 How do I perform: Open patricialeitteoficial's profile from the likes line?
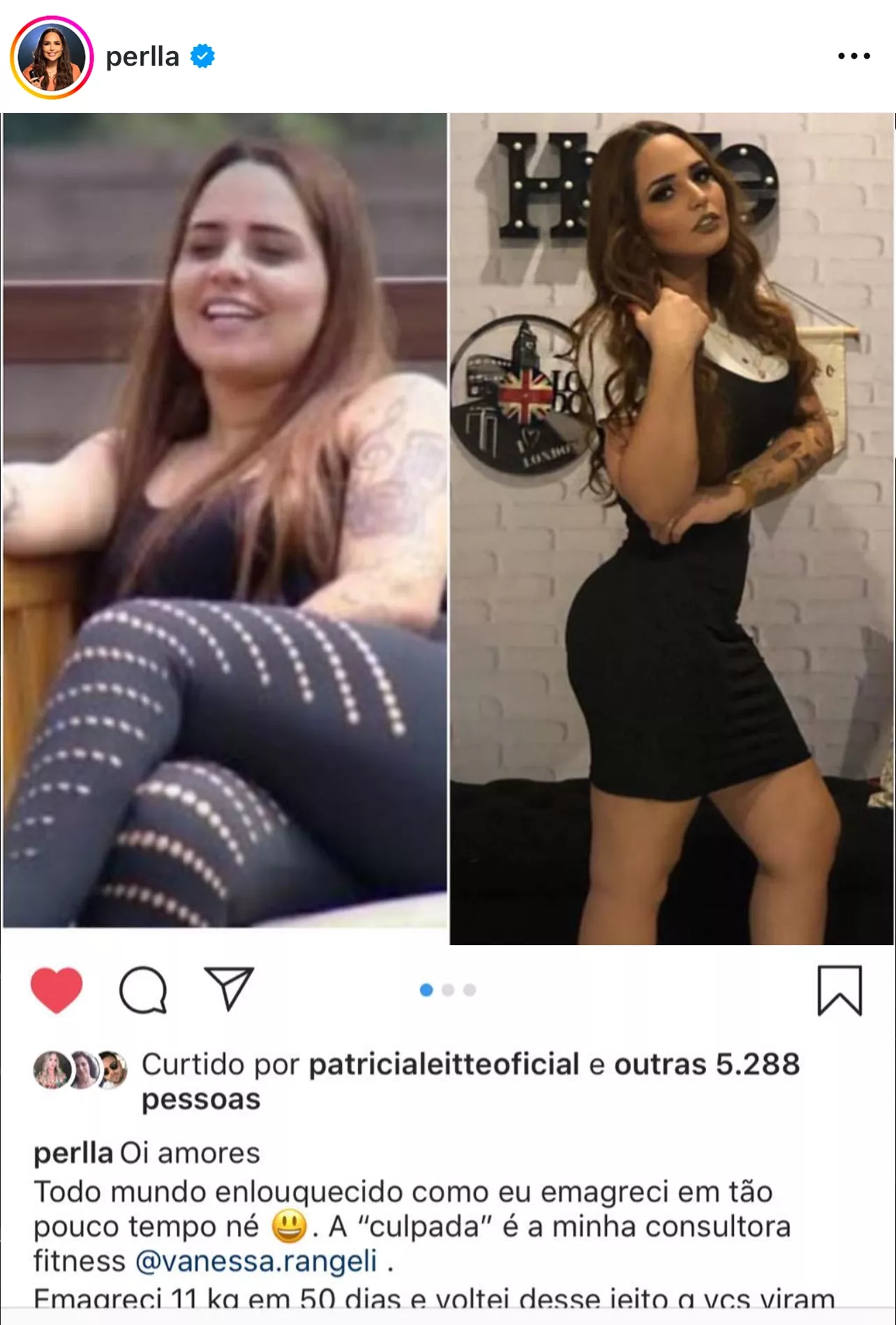click(x=444, y=1064)
